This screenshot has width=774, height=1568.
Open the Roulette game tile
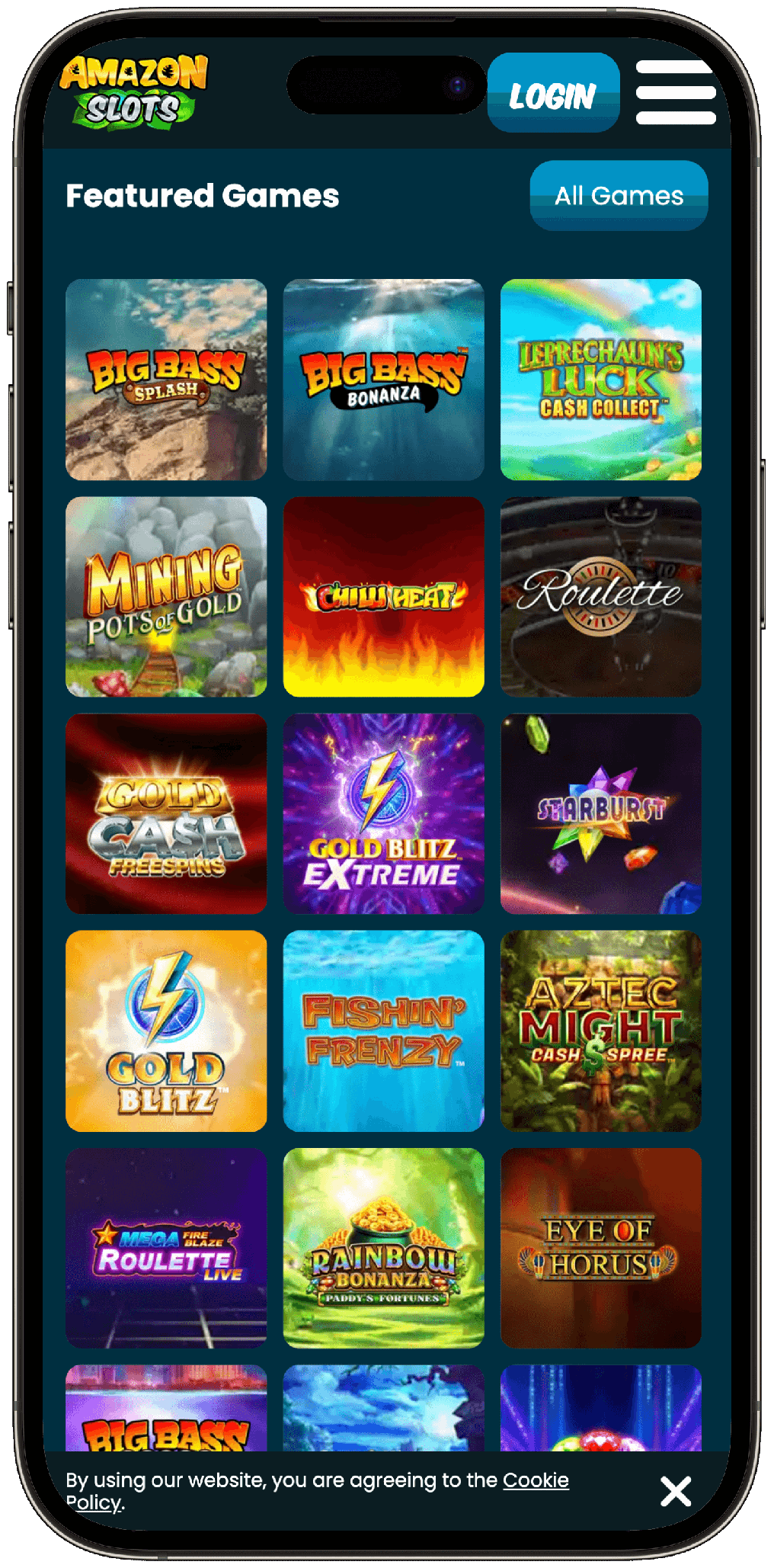tap(600, 597)
